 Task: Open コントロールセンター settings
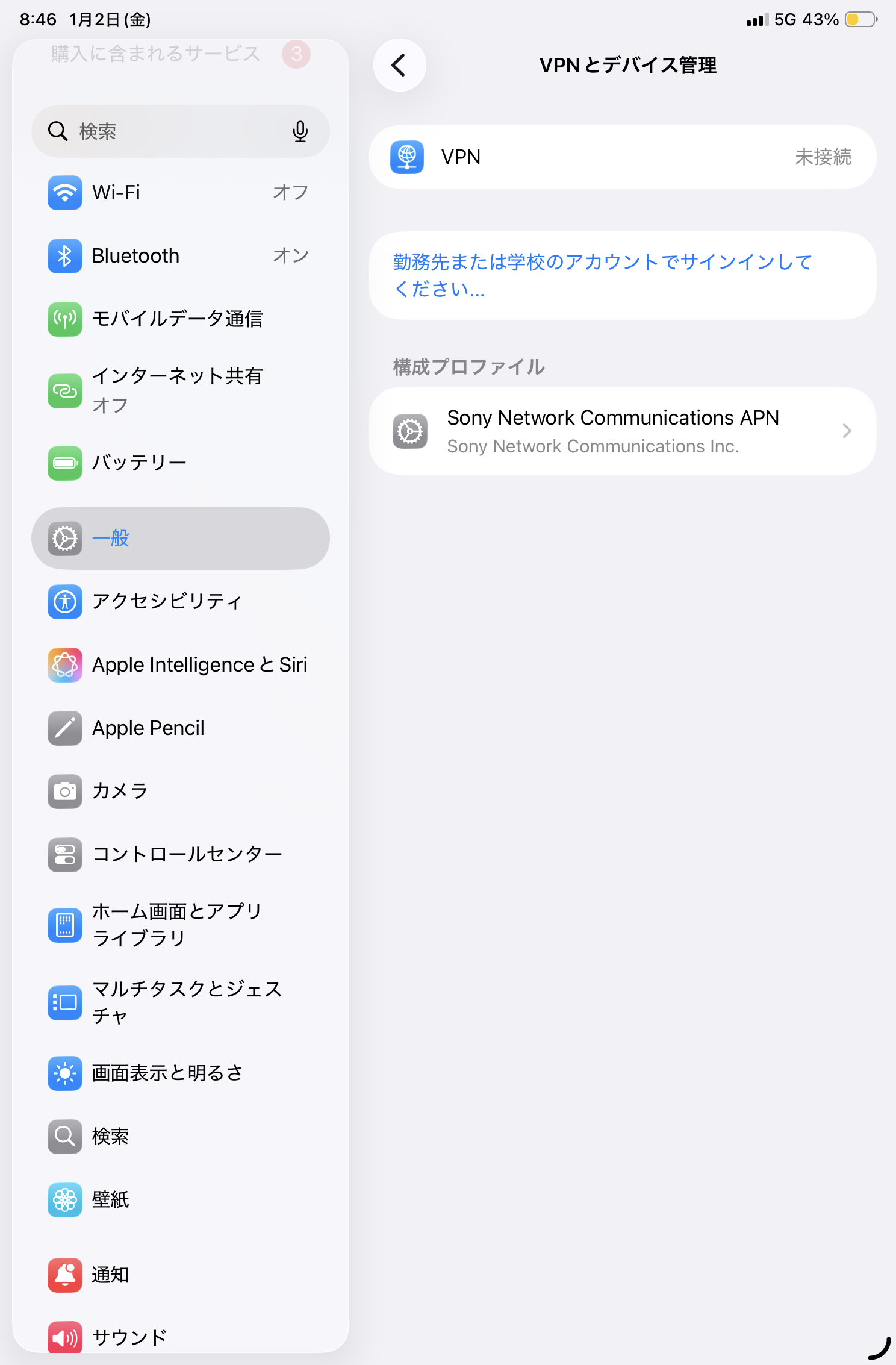(x=179, y=854)
